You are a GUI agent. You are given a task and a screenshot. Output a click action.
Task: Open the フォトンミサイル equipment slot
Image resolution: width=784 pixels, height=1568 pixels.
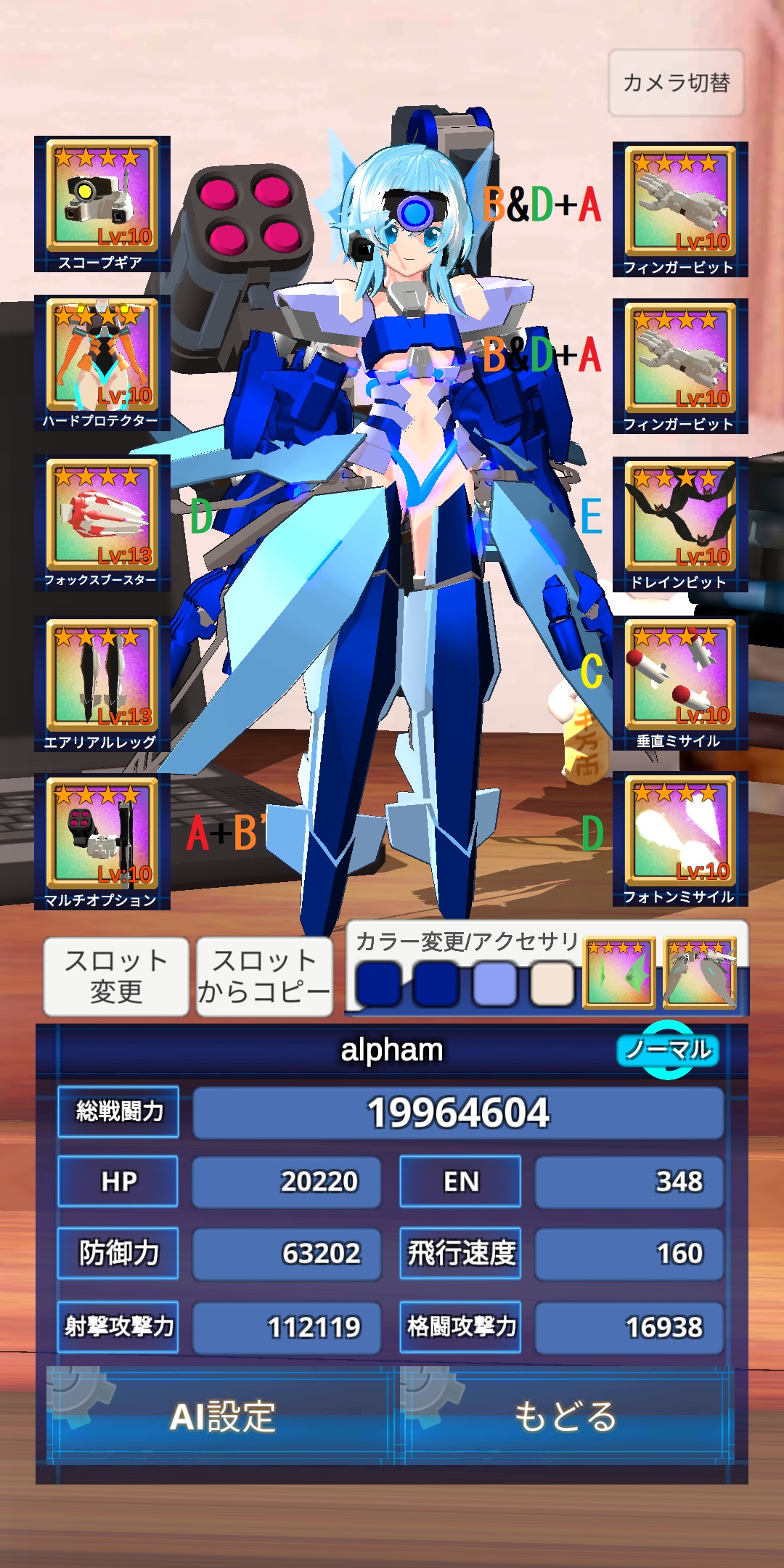click(x=680, y=838)
